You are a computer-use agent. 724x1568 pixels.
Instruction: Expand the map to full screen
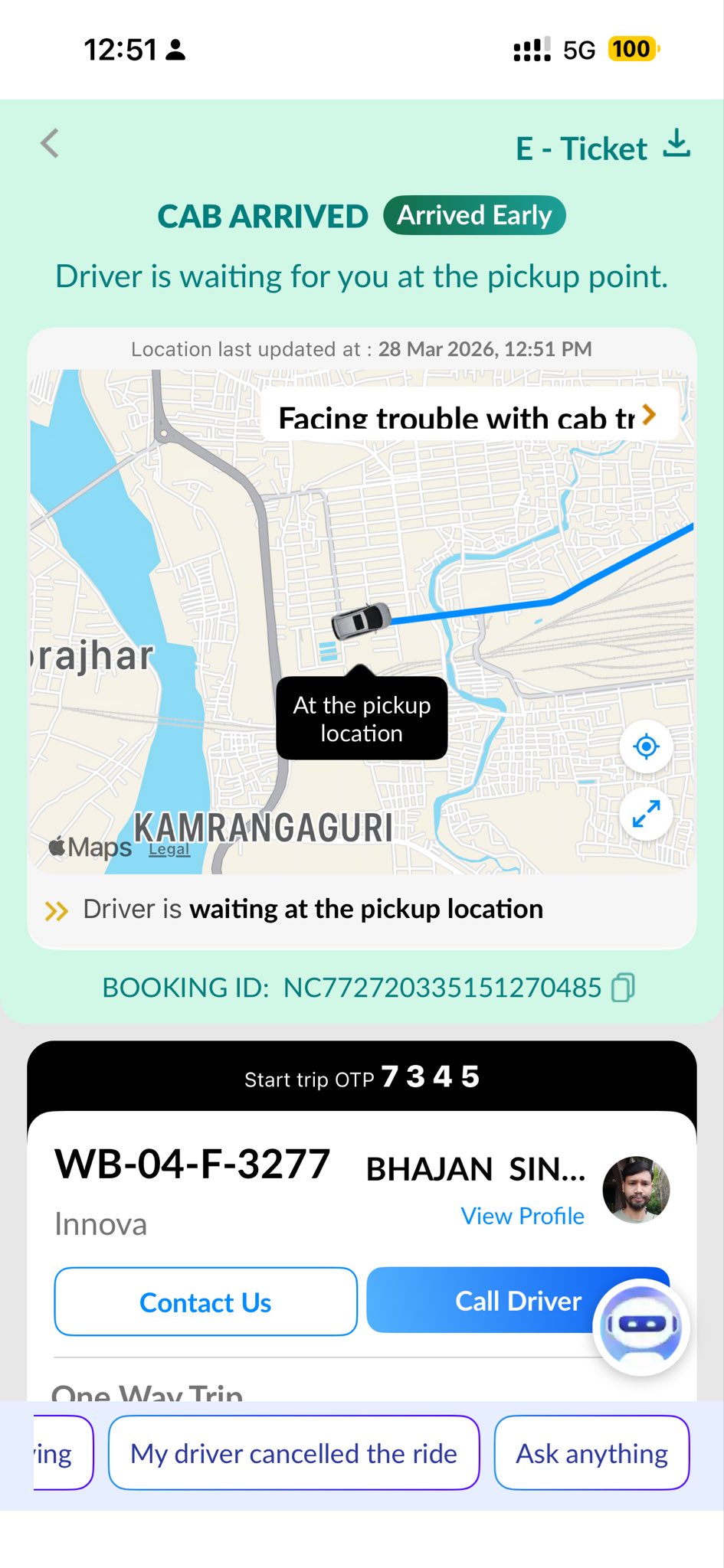(646, 814)
